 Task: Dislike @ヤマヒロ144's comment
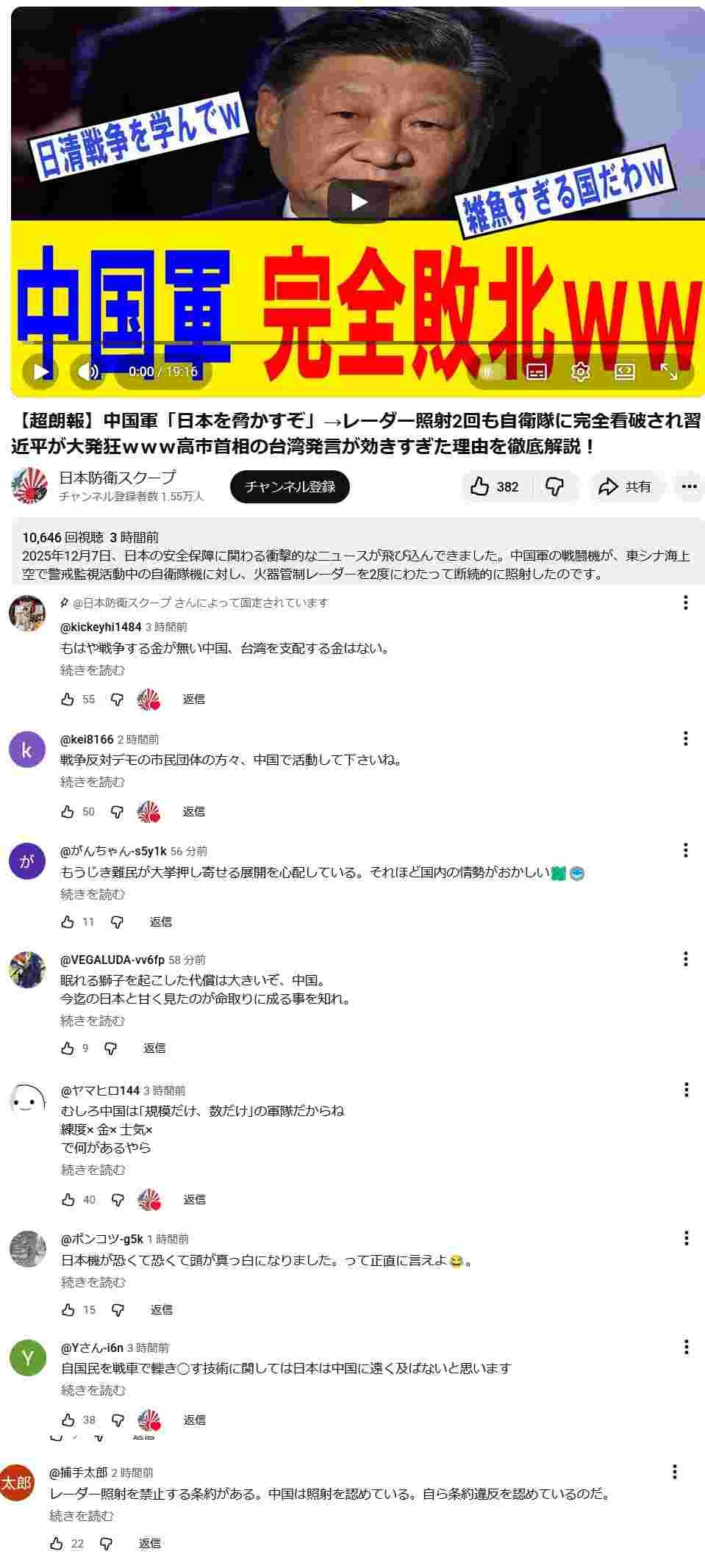(x=118, y=1199)
